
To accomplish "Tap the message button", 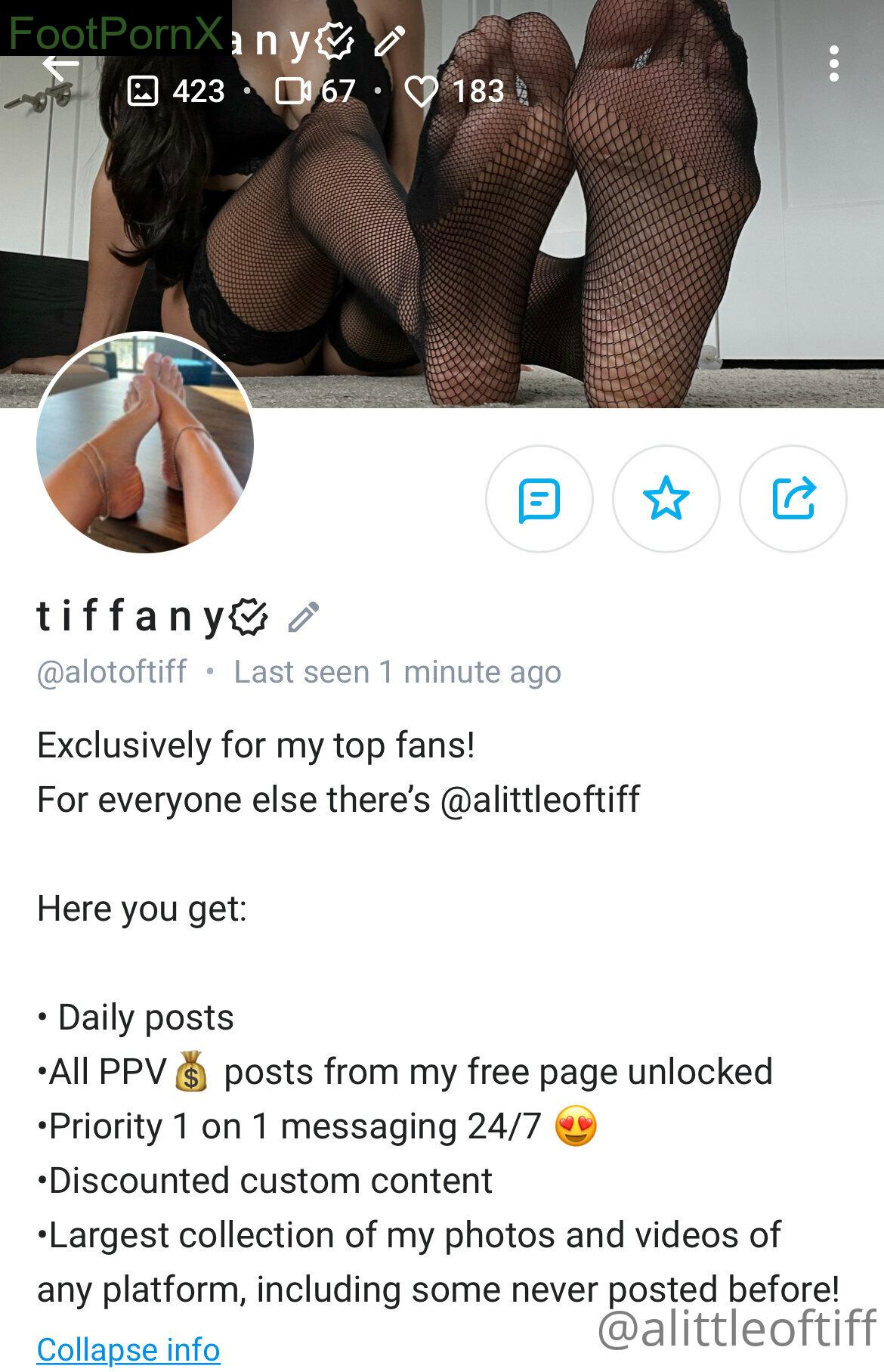I will pos(539,499).
